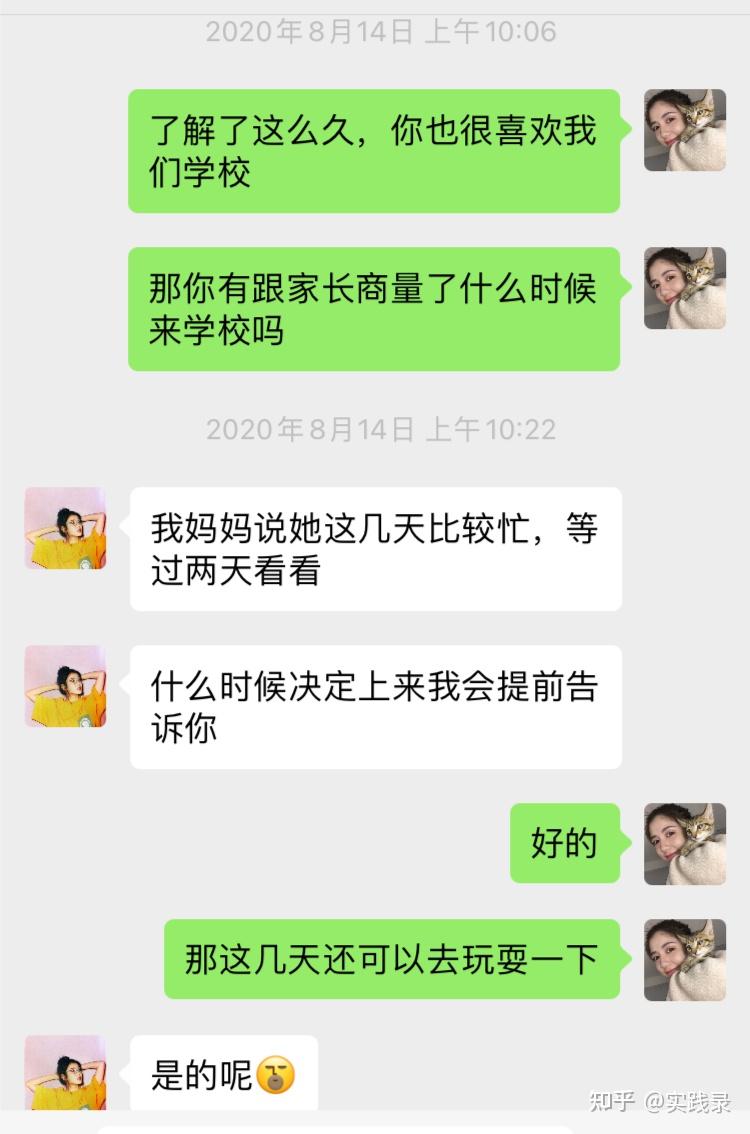Tap the avatar next to "那你有跟家长商量了" message
The height and width of the screenshot is (1134, 750).
click(x=684, y=288)
